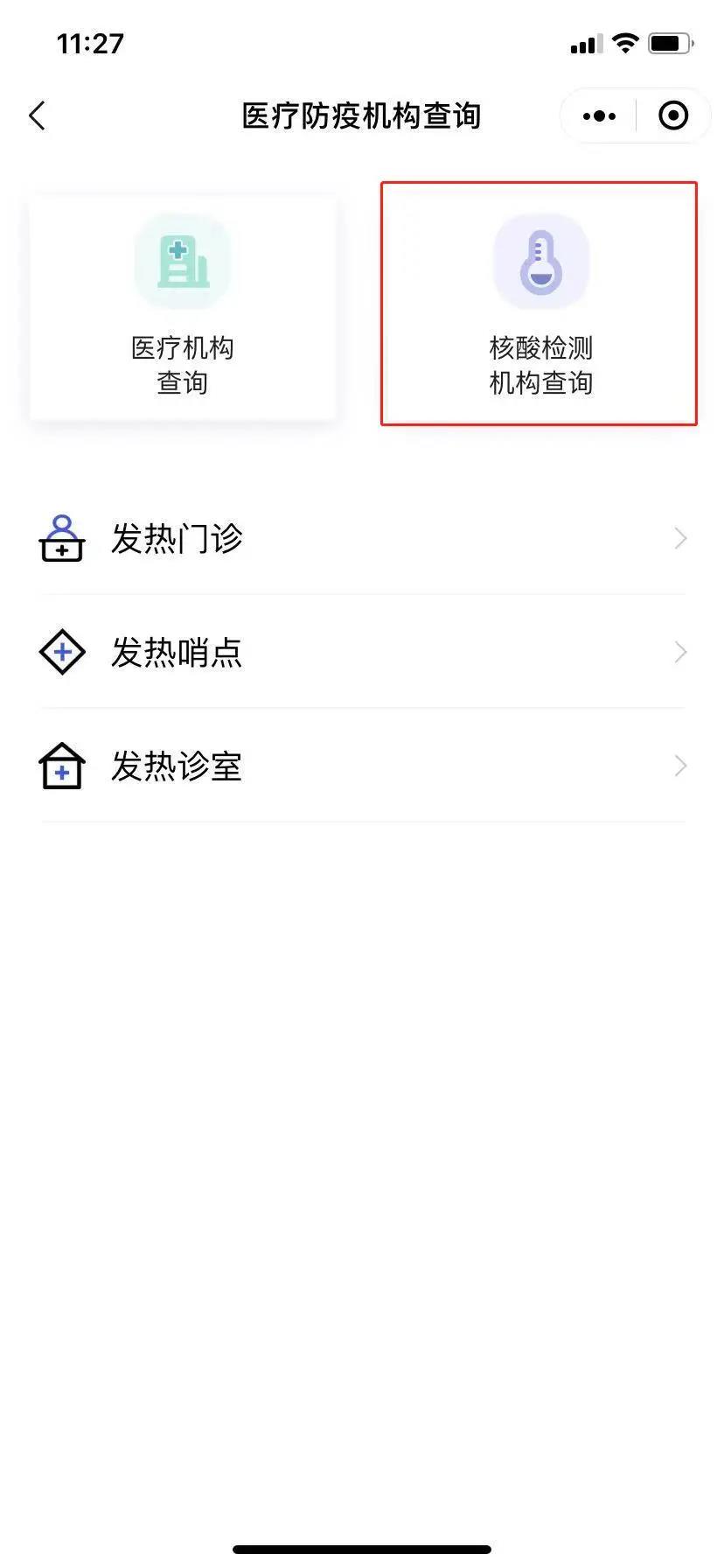Open the three-dot more options menu

(x=598, y=115)
